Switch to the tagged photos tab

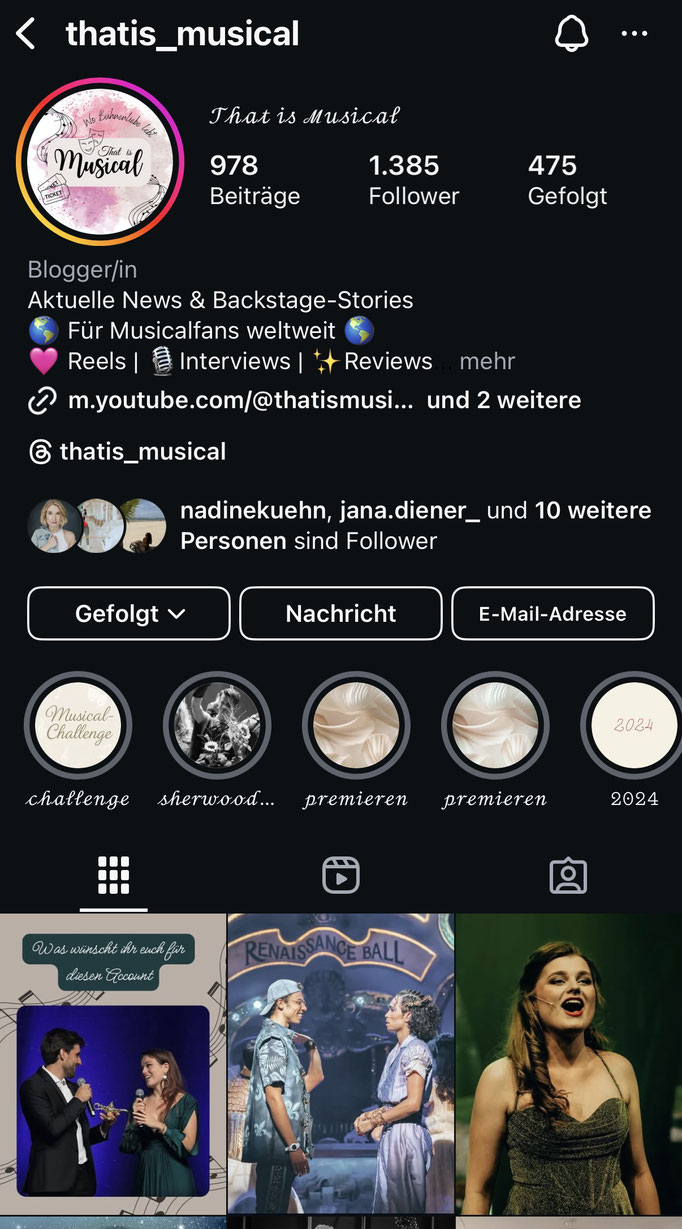point(568,875)
